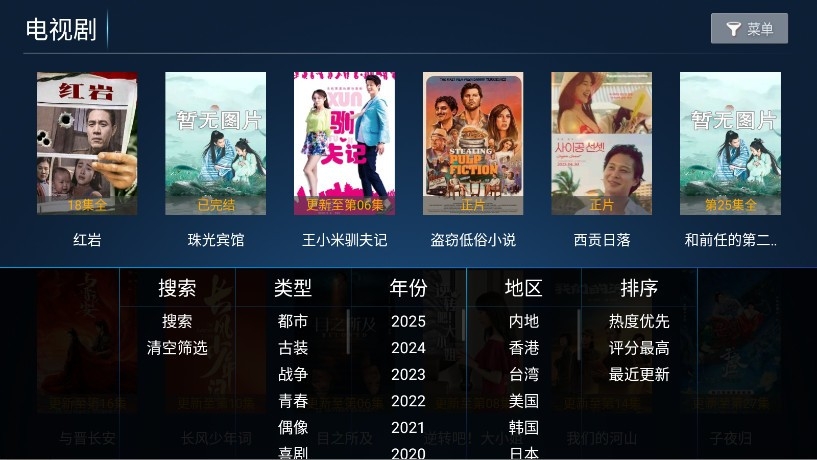Image resolution: width=817 pixels, height=460 pixels.
Task: Filter by year 2025
Action: point(408,322)
